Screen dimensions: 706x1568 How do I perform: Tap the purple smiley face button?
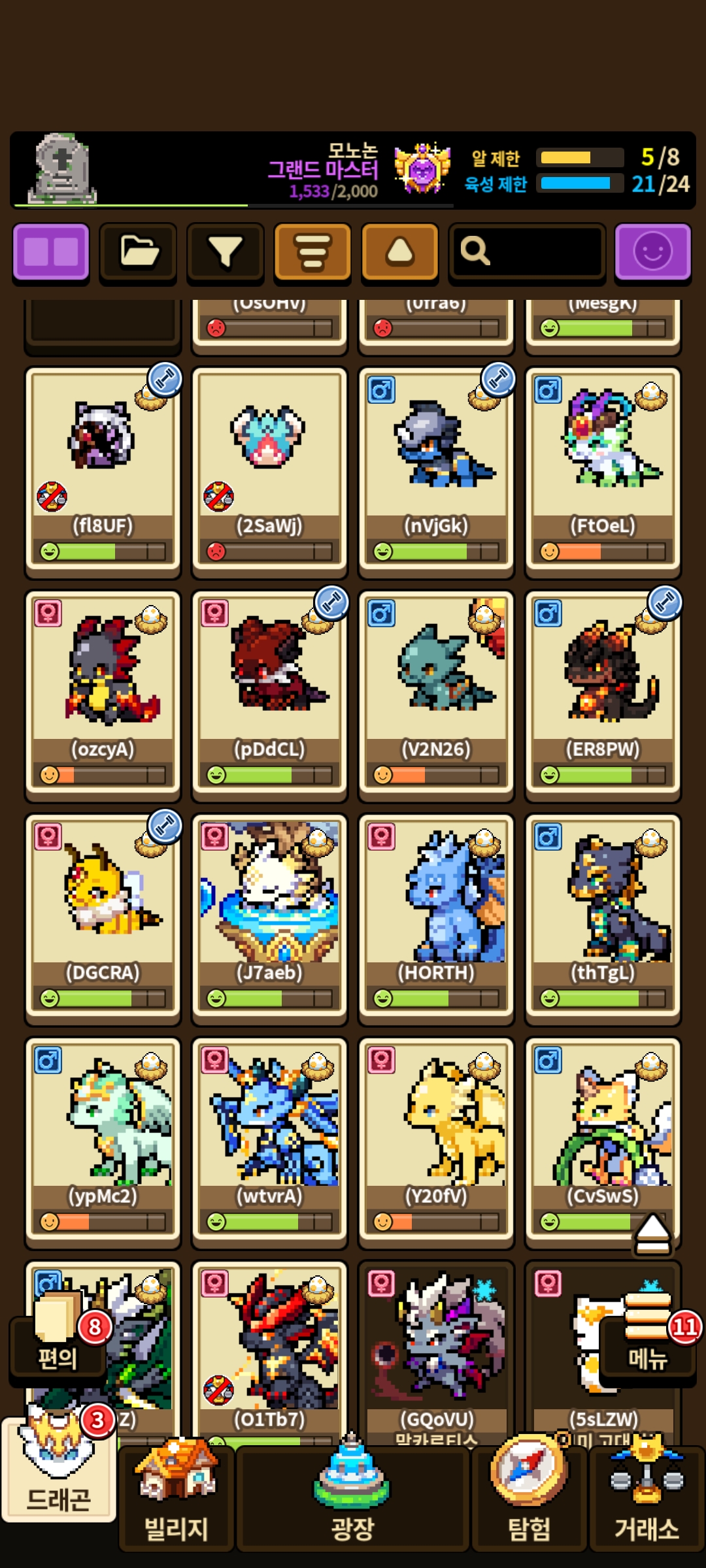652,252
